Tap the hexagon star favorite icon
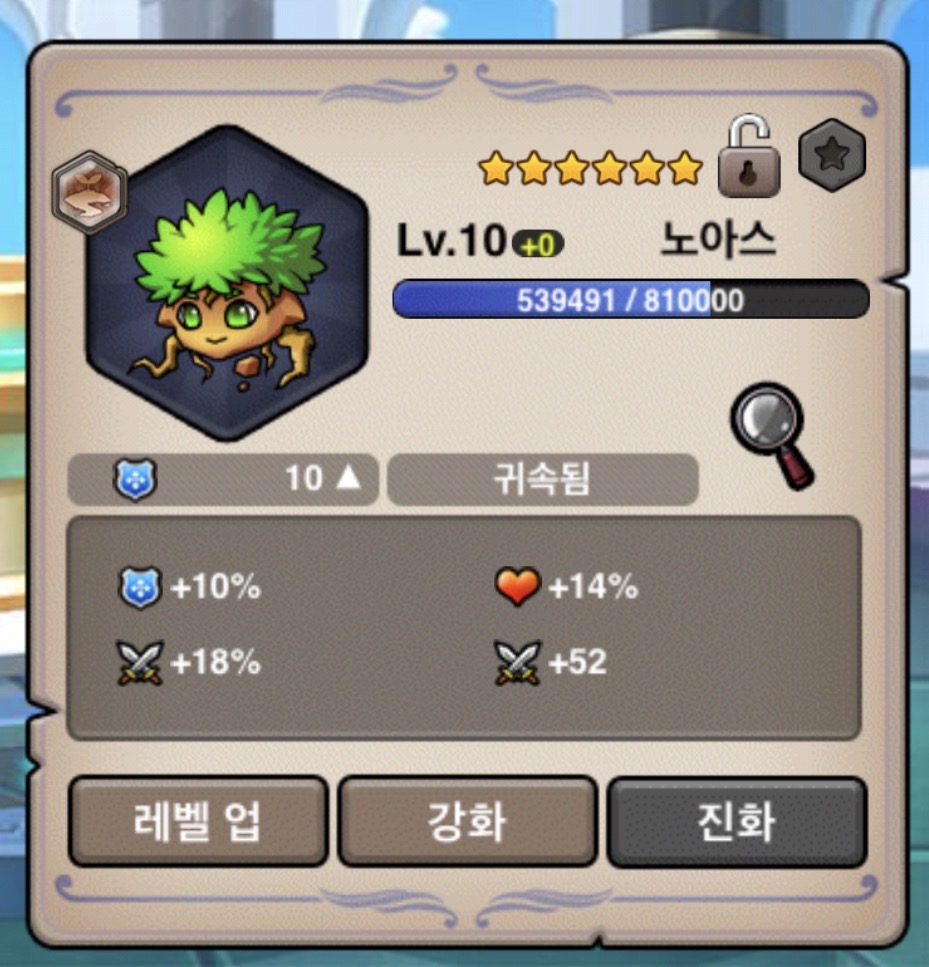The height and width of the screenshot is (967, 929). click(x=832, y=155)
